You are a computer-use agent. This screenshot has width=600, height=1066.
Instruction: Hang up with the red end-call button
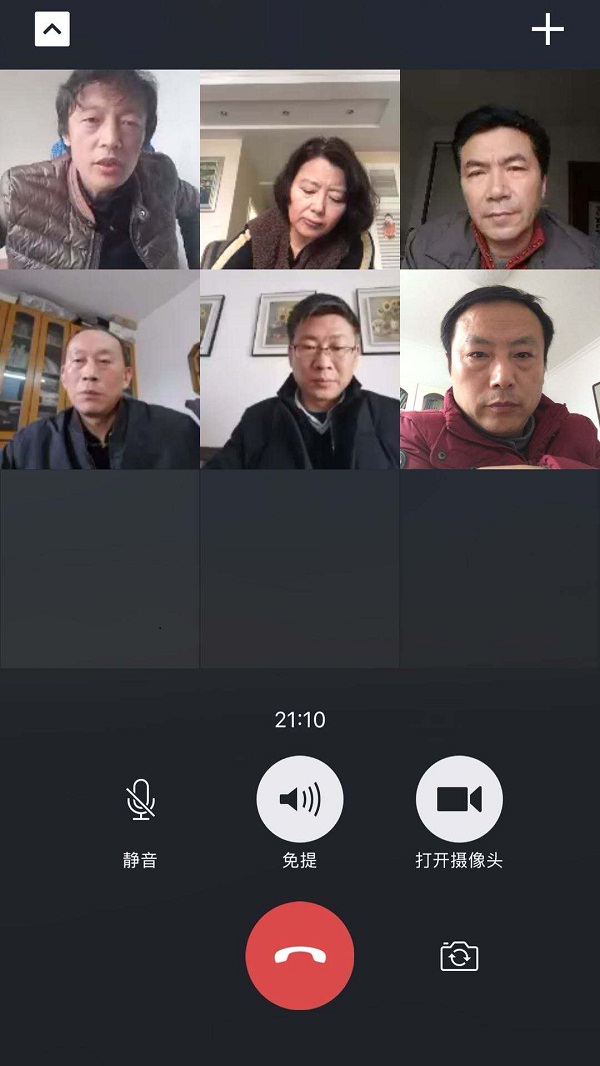pos(300,955)
